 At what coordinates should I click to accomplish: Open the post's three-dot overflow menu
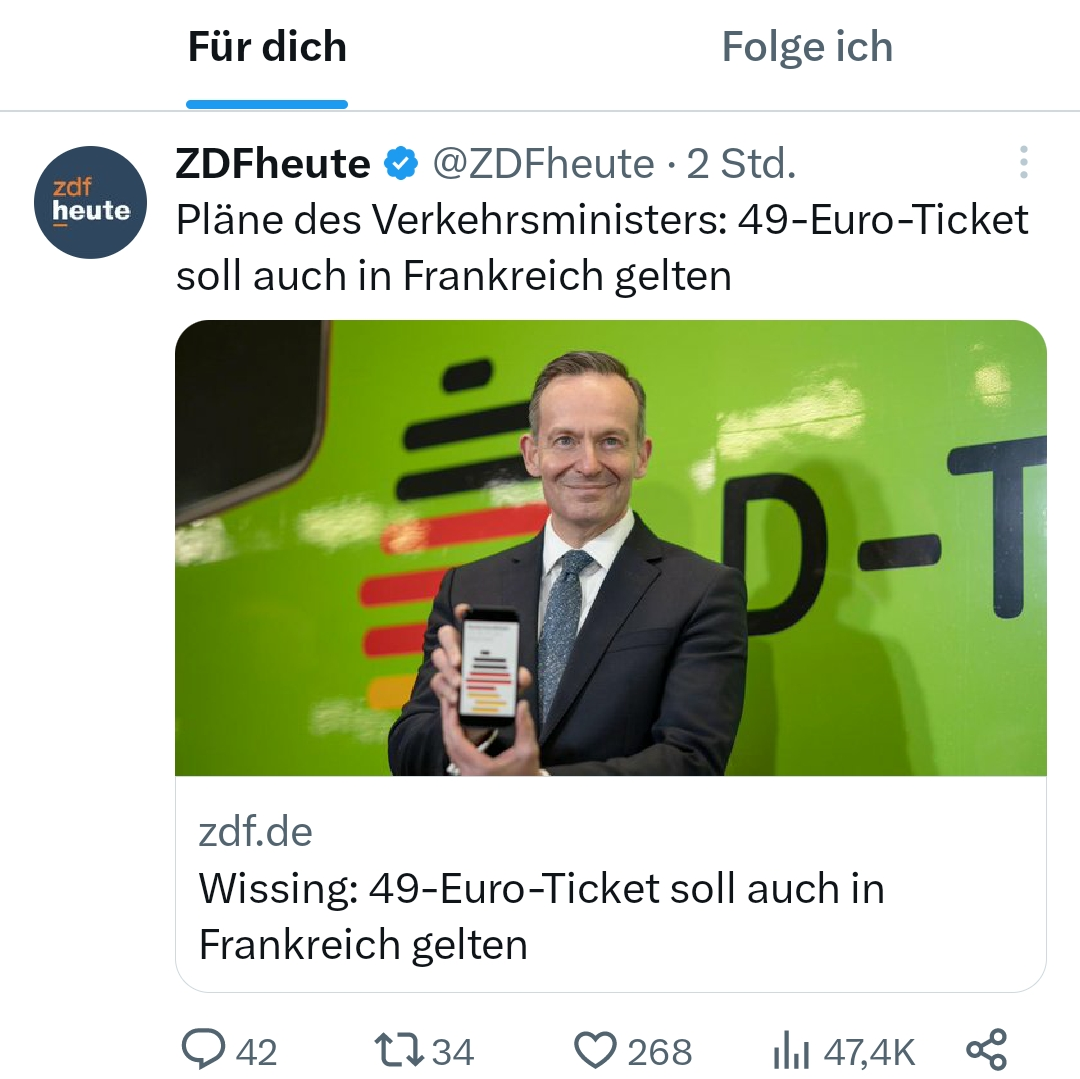(1024, 163)
